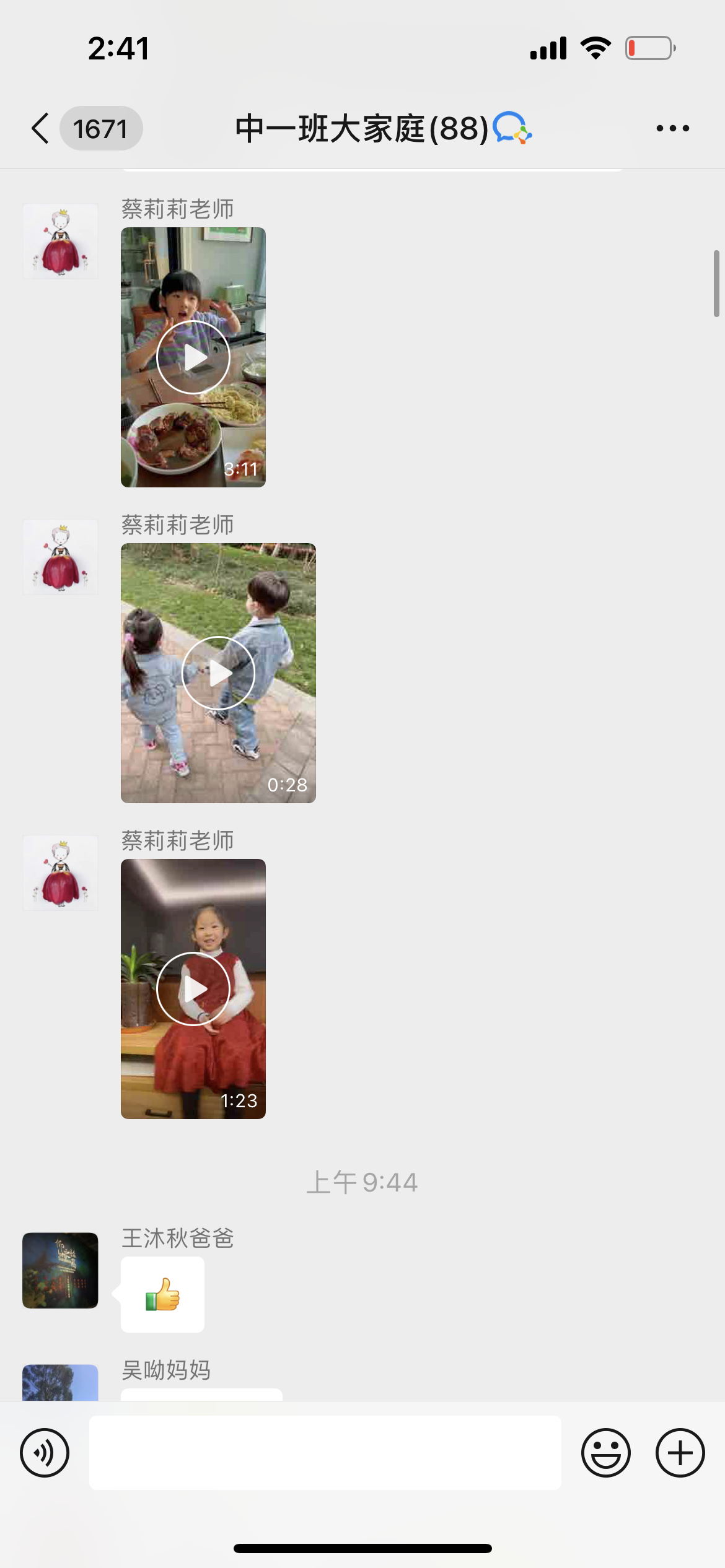Image resolution: width=725 pixels, height=1568 pixels.
Task: Play the 3:11 video from 蔡莉莉老师
Action: tap(193, 357)
